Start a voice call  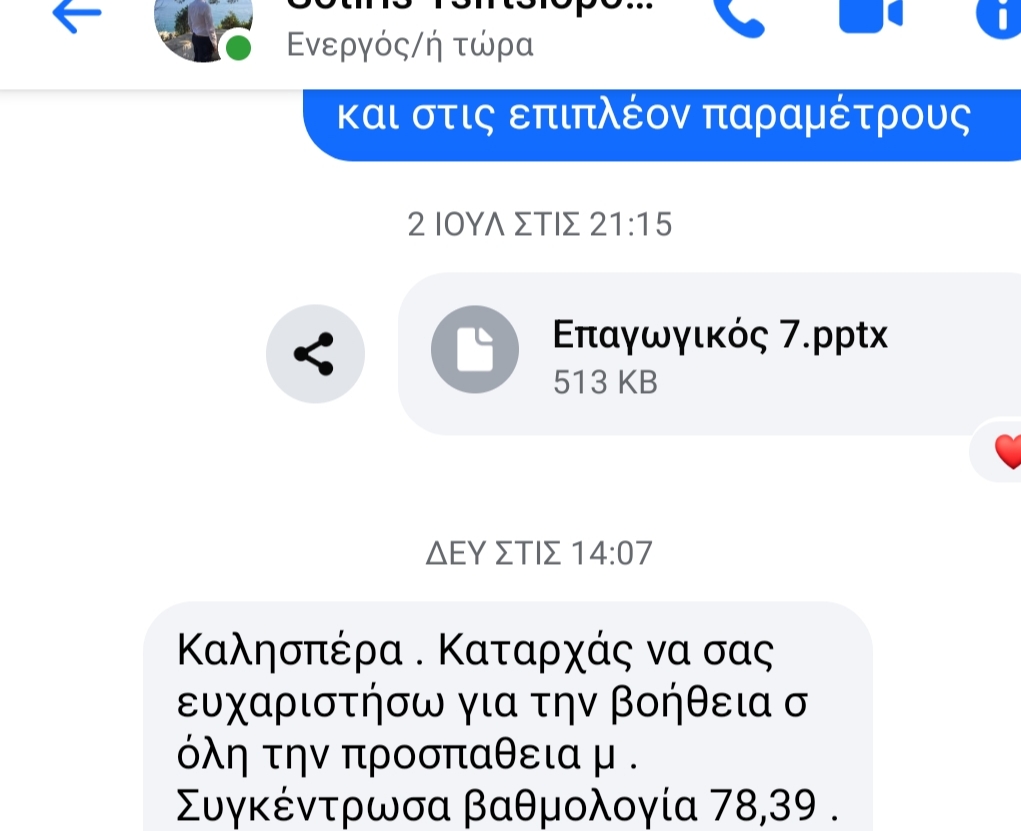point(740,15)
